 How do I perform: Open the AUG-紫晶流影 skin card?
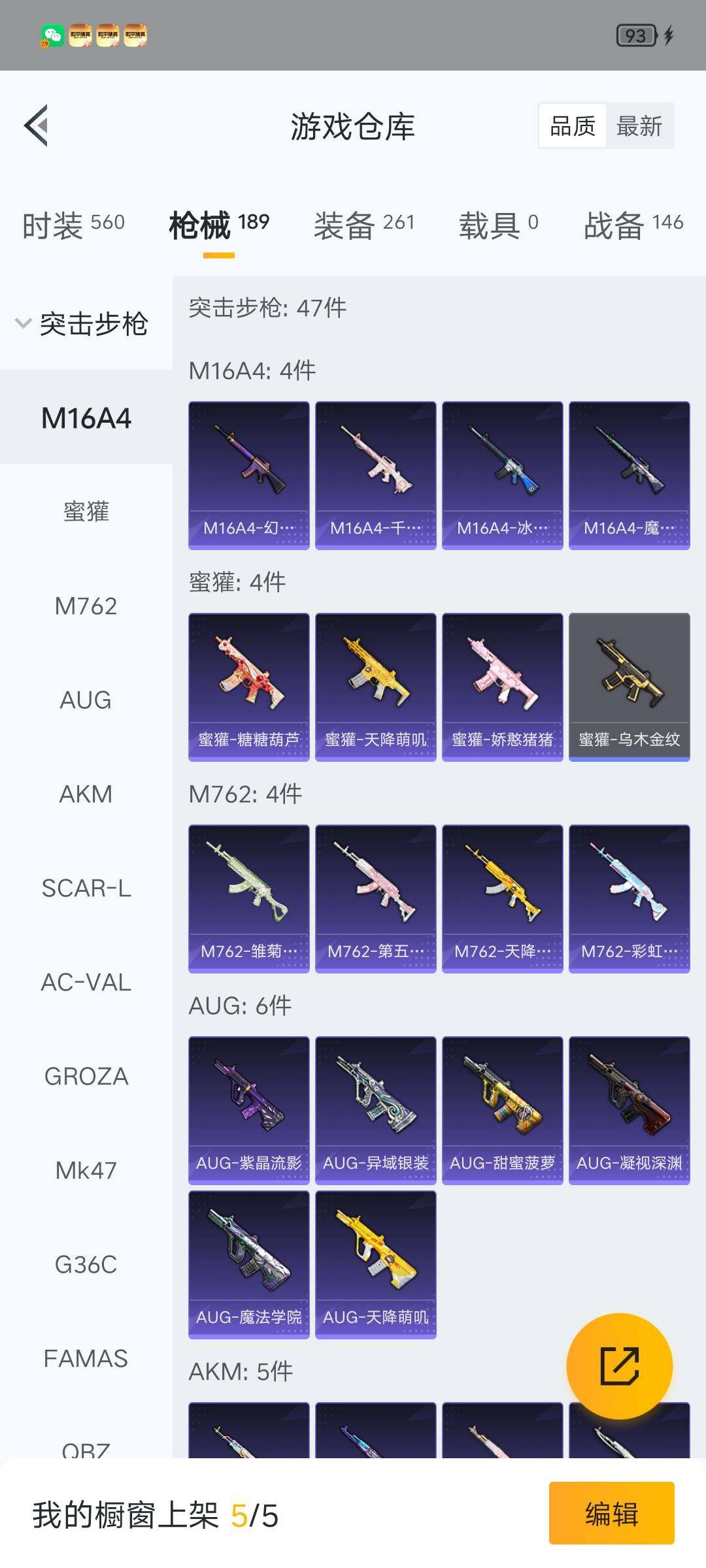click(248, 1109)
